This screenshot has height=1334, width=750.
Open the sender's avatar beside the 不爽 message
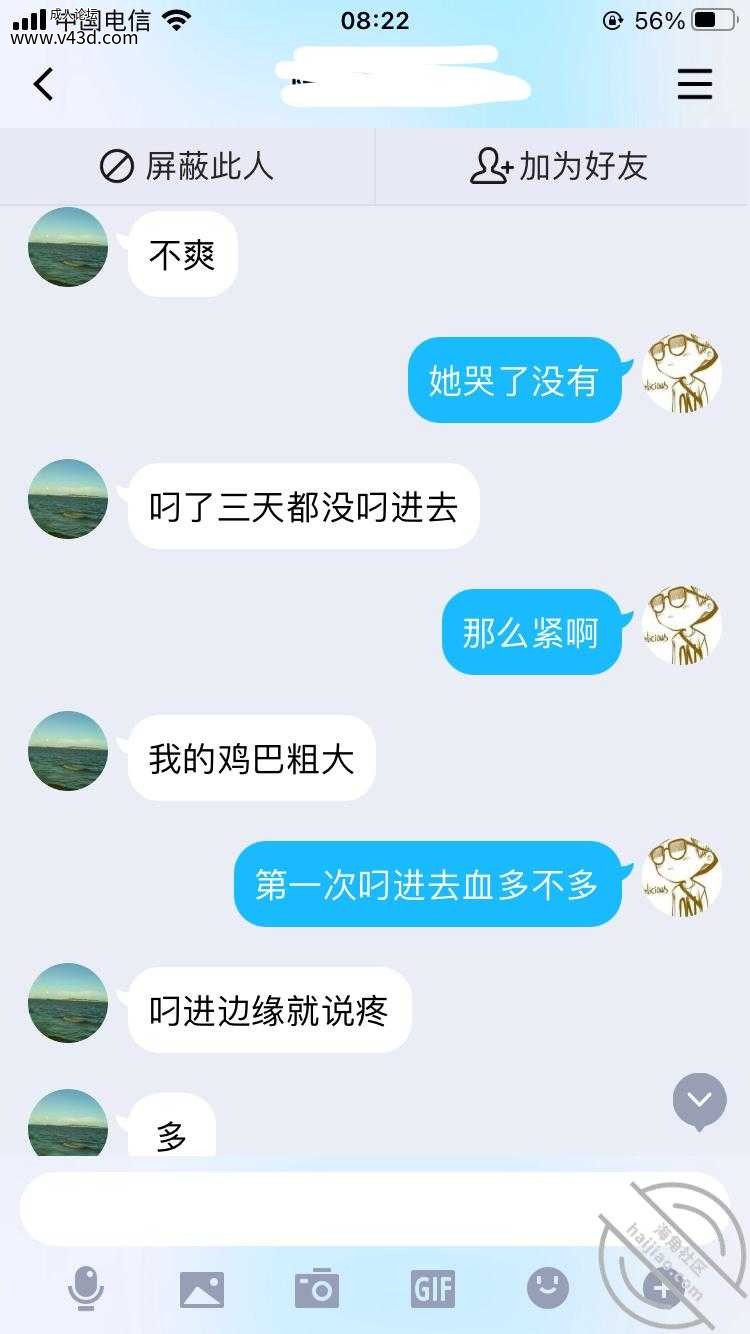[68, 247]
